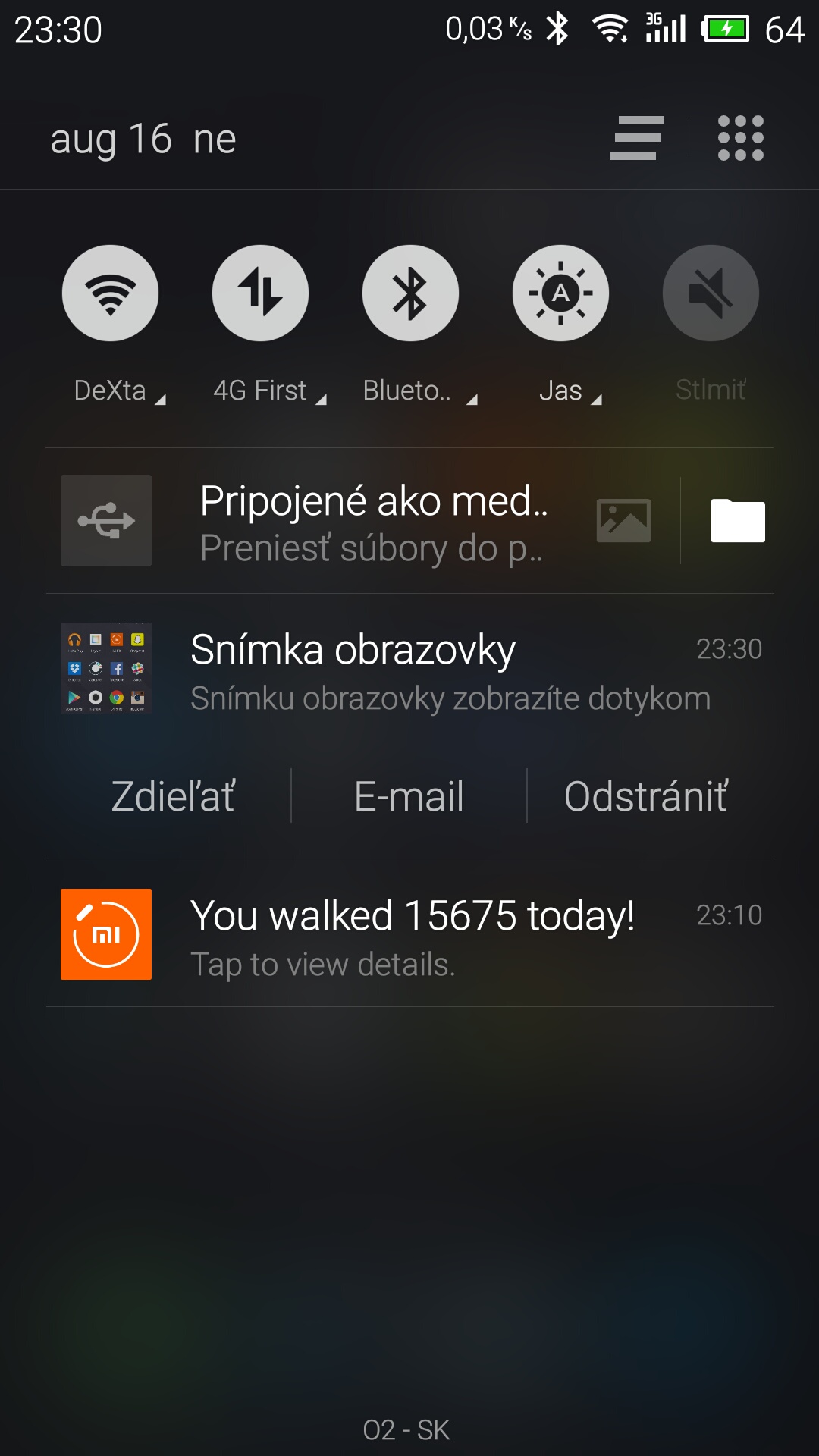
Task: Enable the Stlmiť mute toggle
Action: coord(711,293)
